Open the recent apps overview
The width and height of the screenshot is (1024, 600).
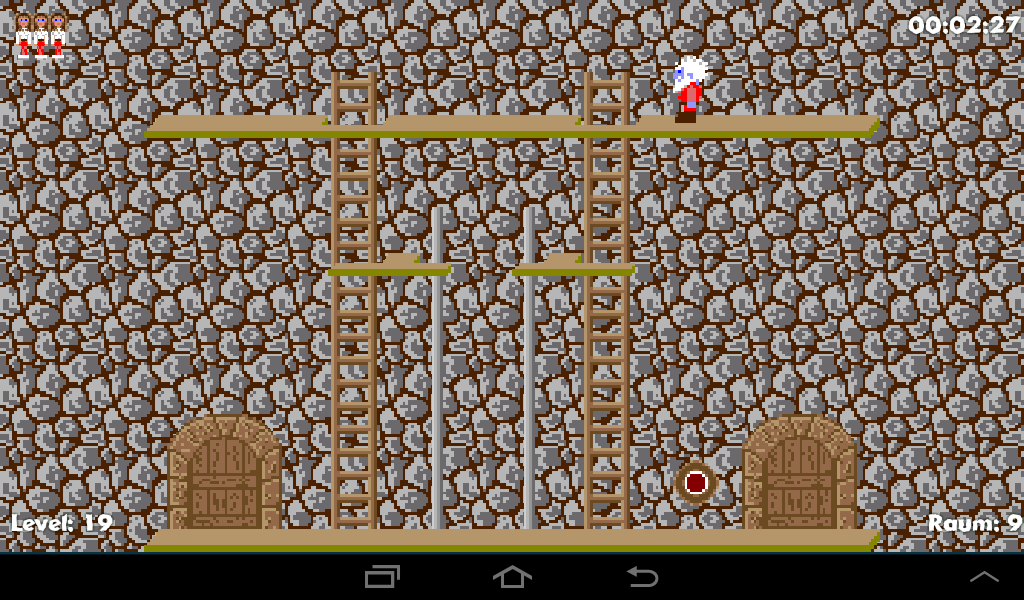pos(382,576)
